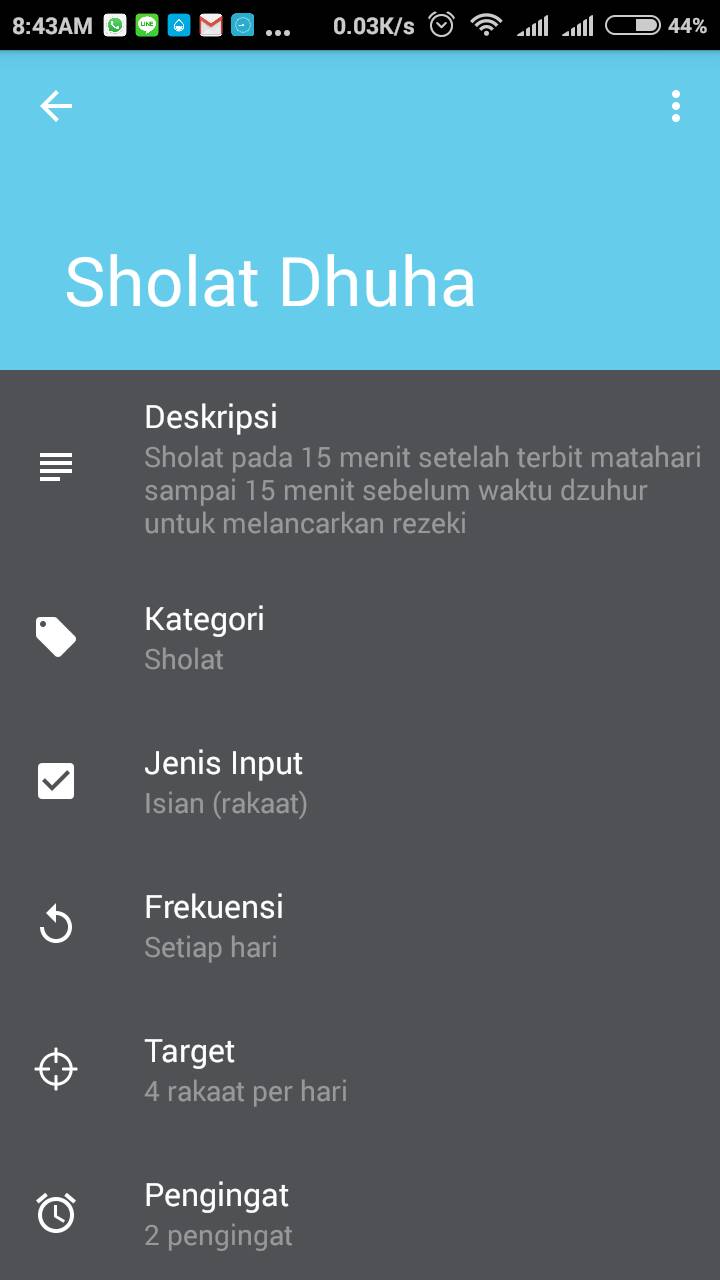Open the Deskripsi row
The width and height of the screenshot is (720, 1280).
coord(360,468)
